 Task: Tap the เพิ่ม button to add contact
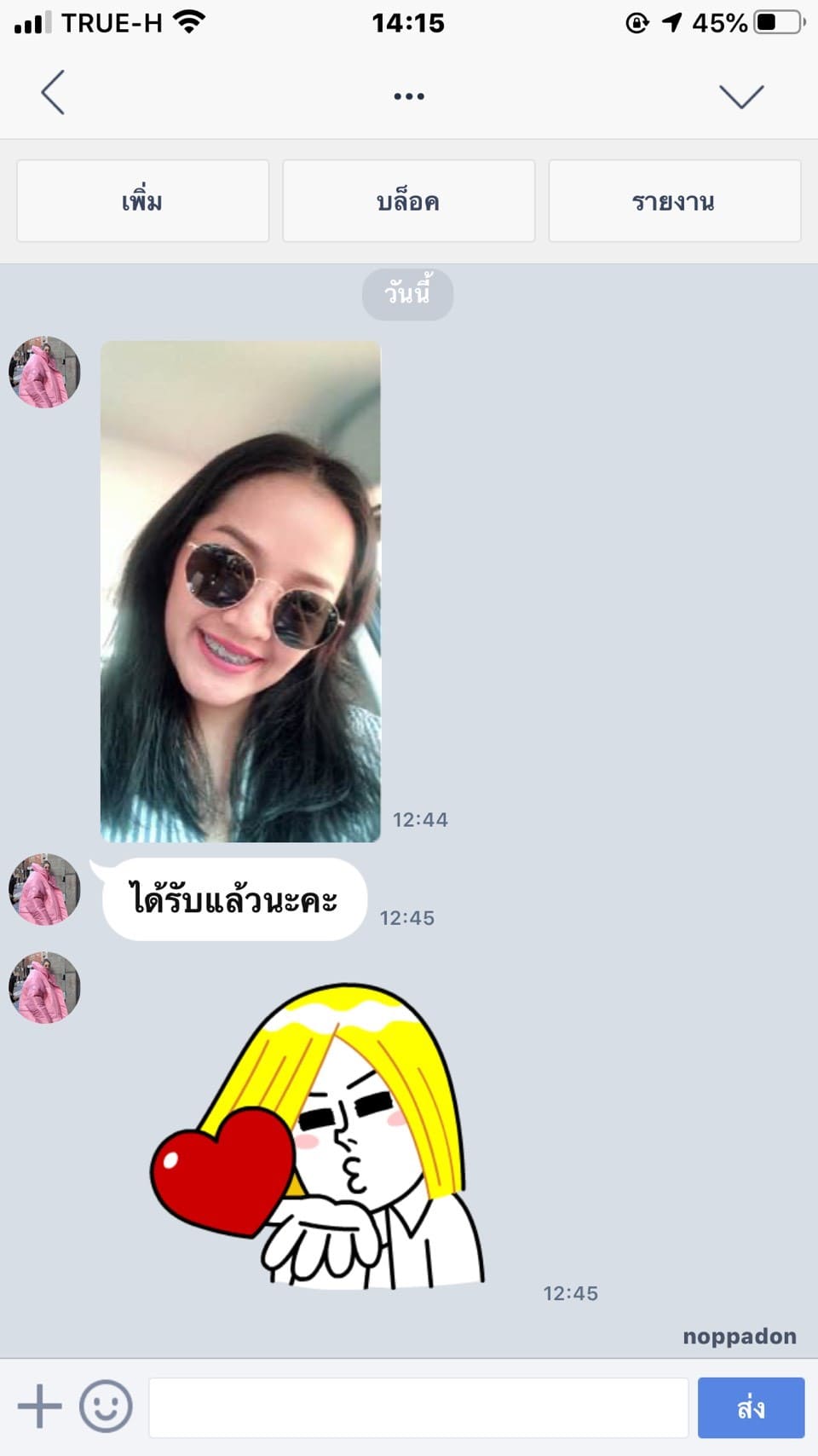(x=143, y=201)
